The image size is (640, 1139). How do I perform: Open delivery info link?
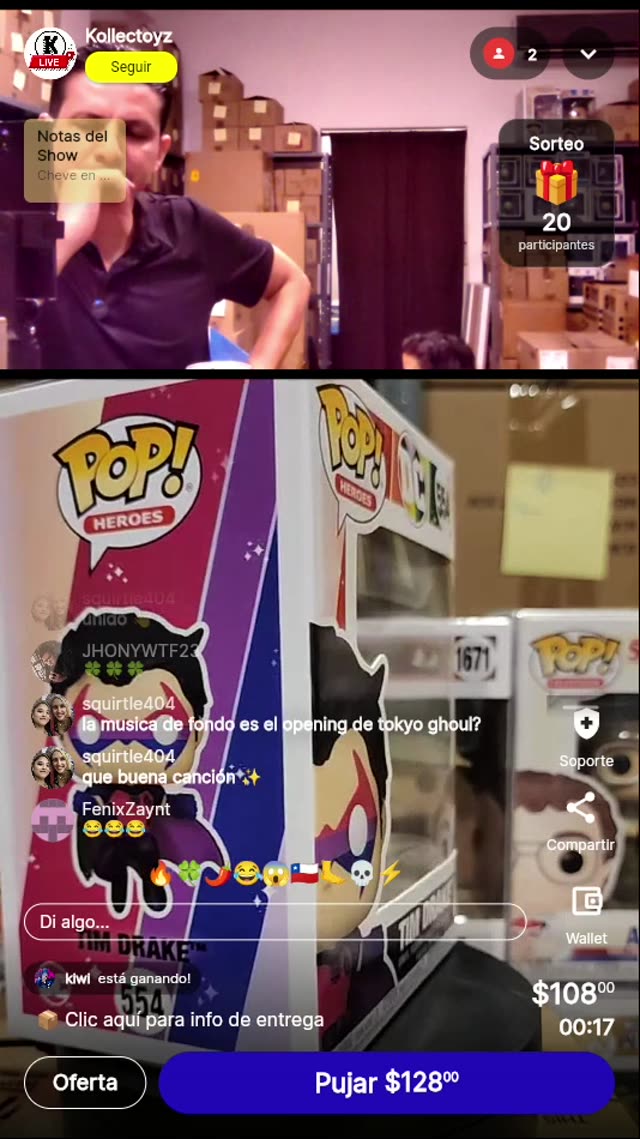coord(194,1020)
